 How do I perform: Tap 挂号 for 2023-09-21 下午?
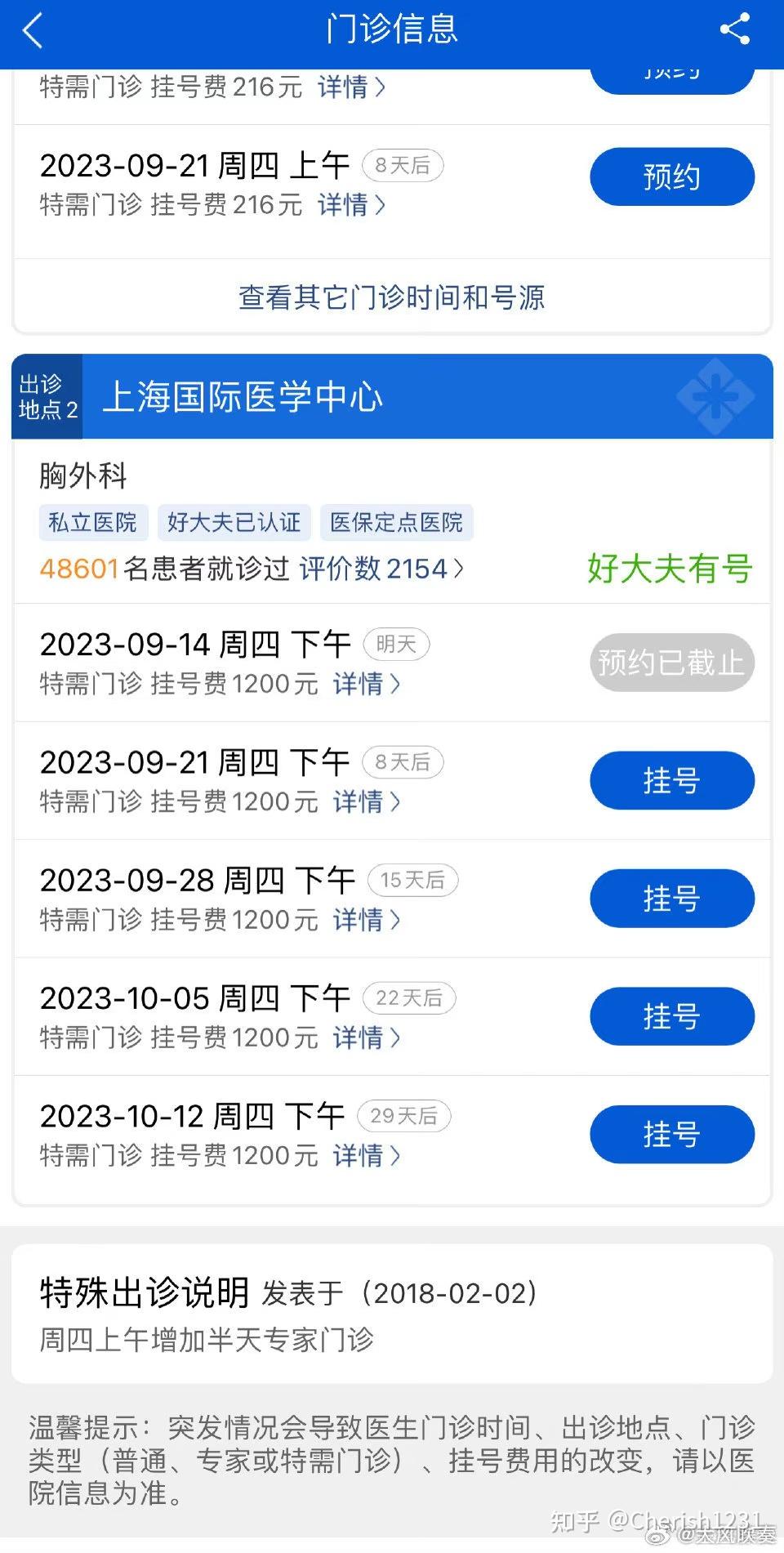(672, 780)
